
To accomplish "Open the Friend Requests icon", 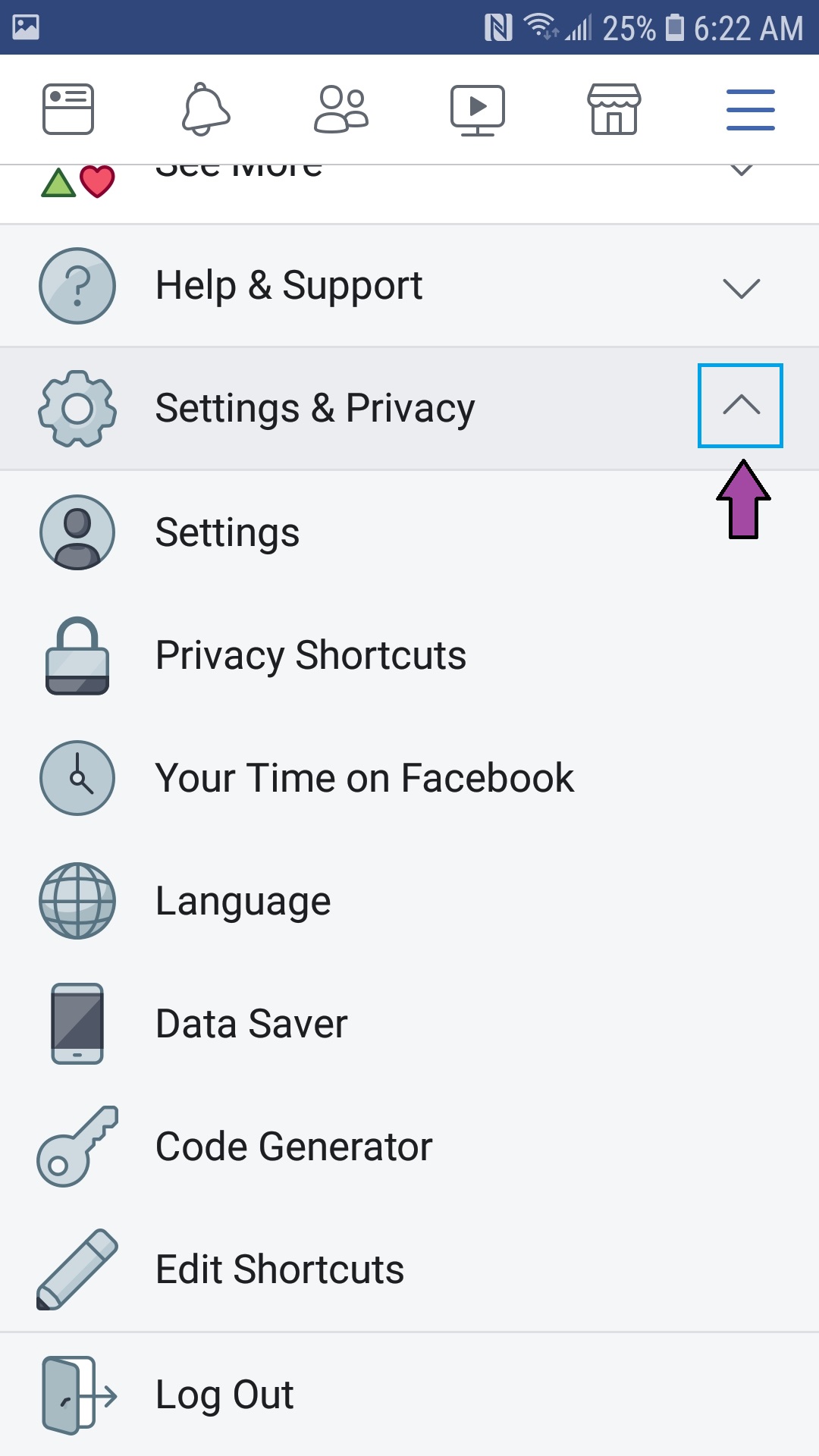I will 340,108.
